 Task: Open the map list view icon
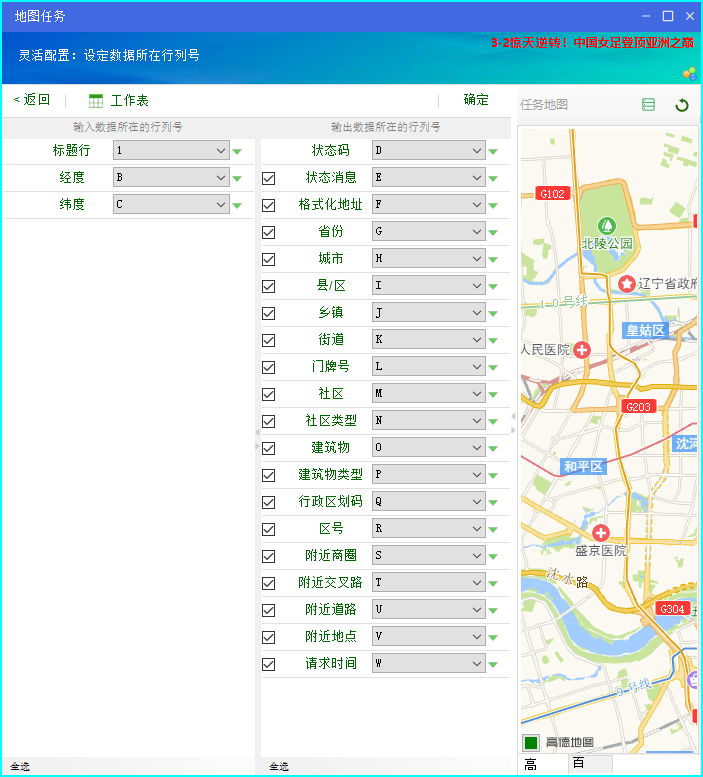(649, 104)
